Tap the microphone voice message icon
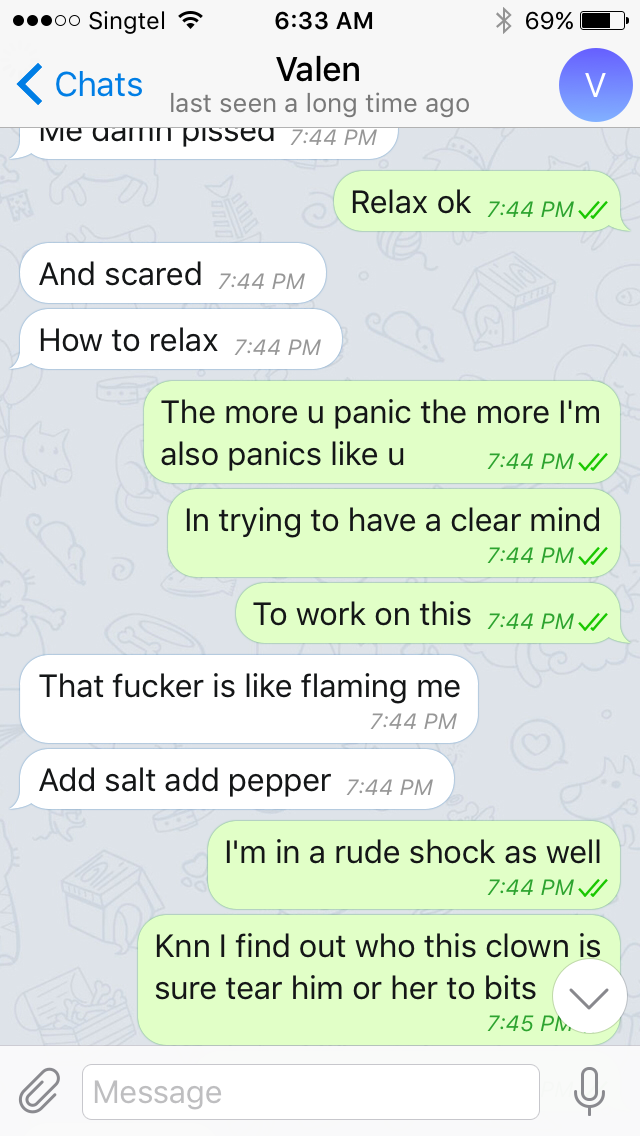 point(589,1091)
